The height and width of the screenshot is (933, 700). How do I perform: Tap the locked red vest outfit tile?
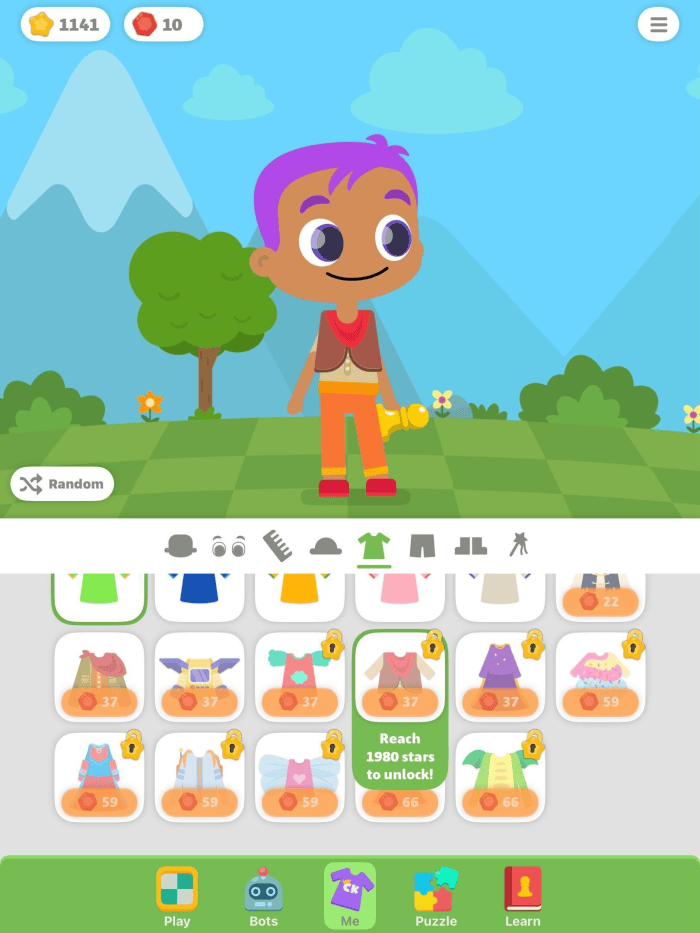(x=399, y=676)
